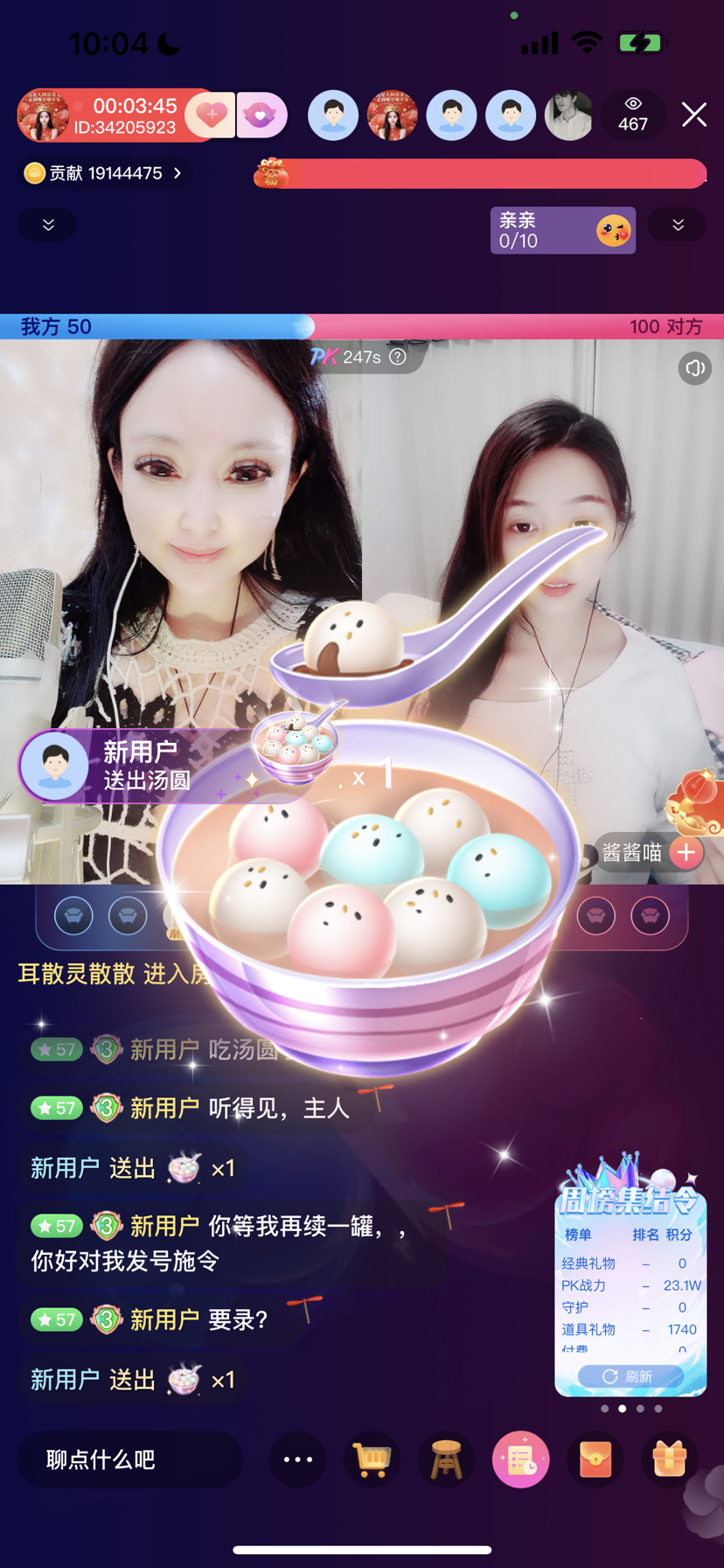Open the 亲亲 0/10 gift task

click(562, 230)
